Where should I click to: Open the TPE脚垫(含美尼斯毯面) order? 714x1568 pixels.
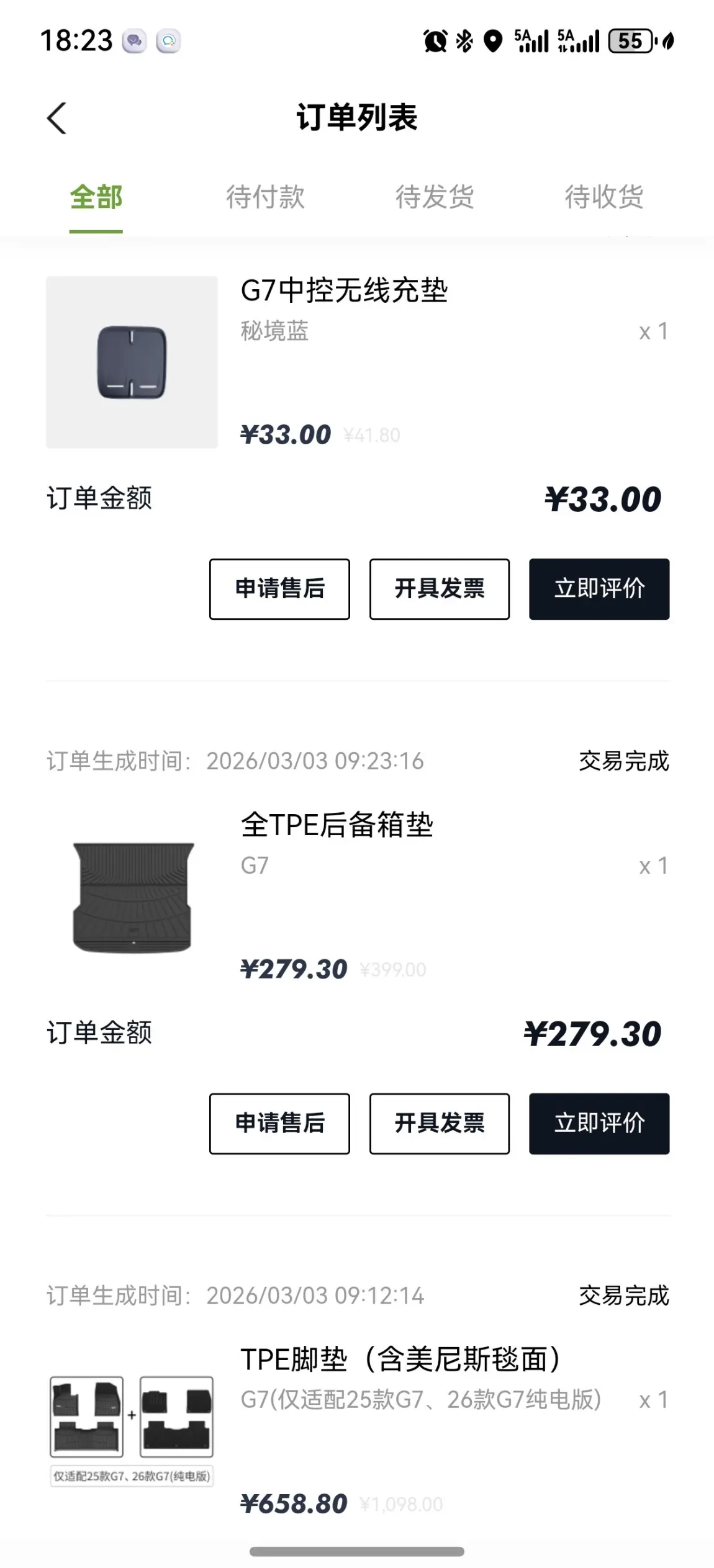pyautogui.click(x=400, y=1359)
